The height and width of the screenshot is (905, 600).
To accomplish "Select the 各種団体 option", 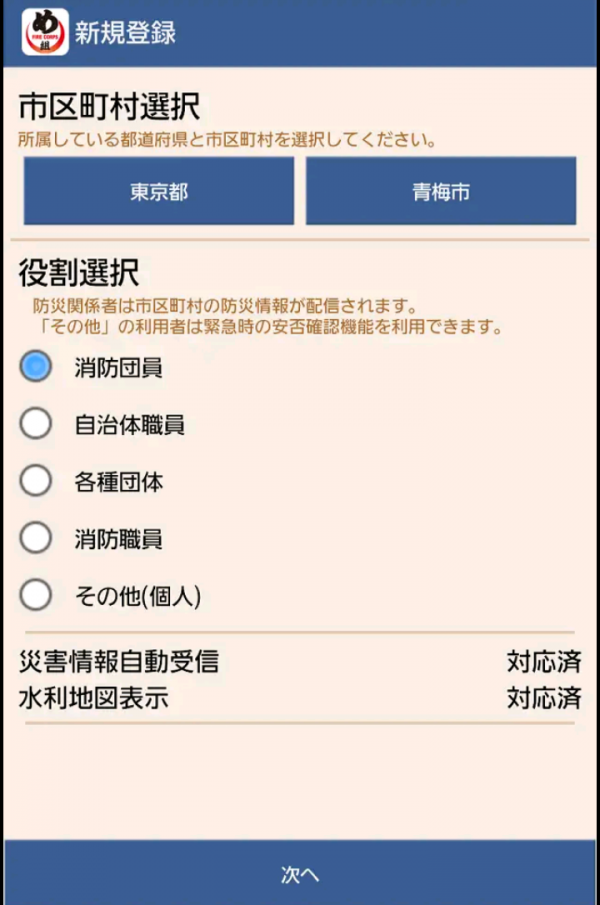I will pyautogui.click(x=36, y=482).
